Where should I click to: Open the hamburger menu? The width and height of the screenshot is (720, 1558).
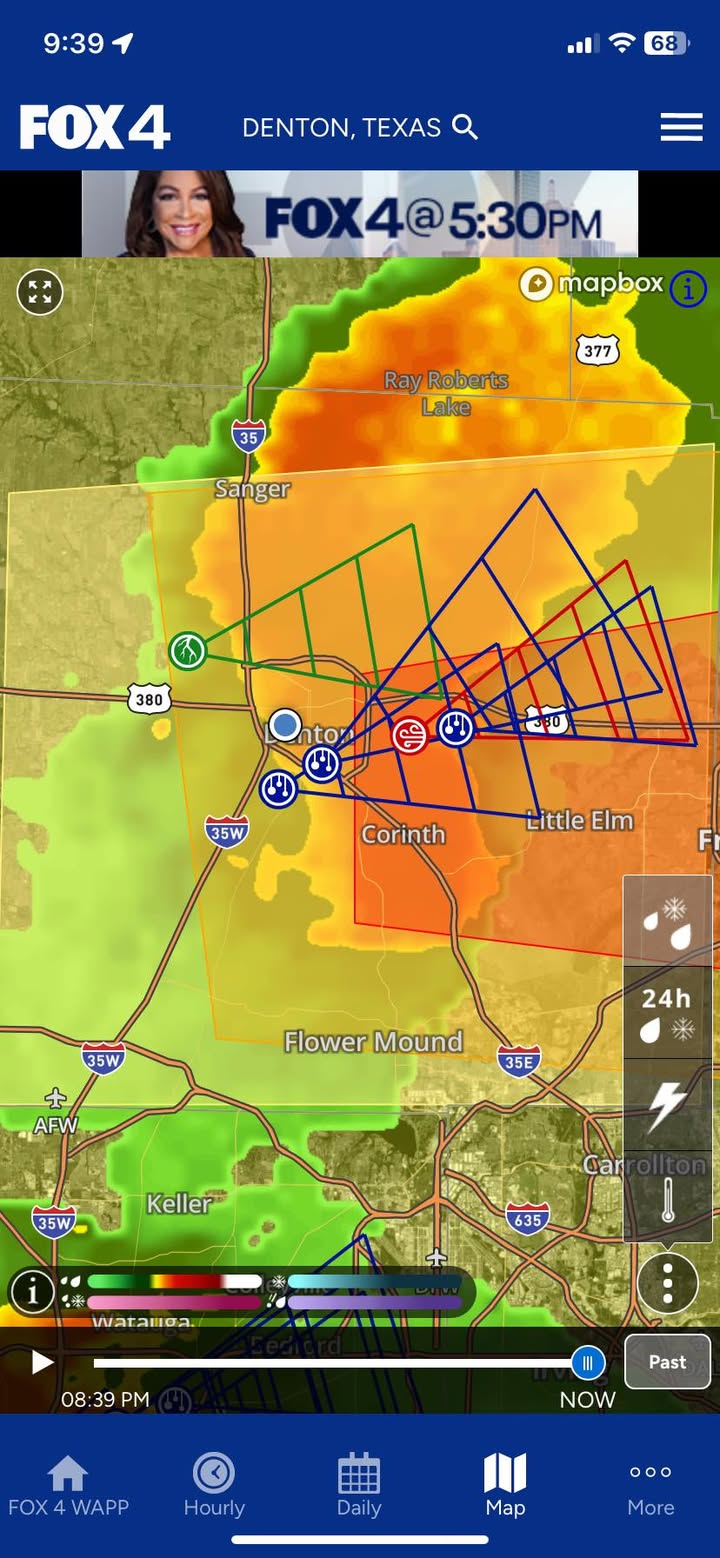(x=681, y=127)
